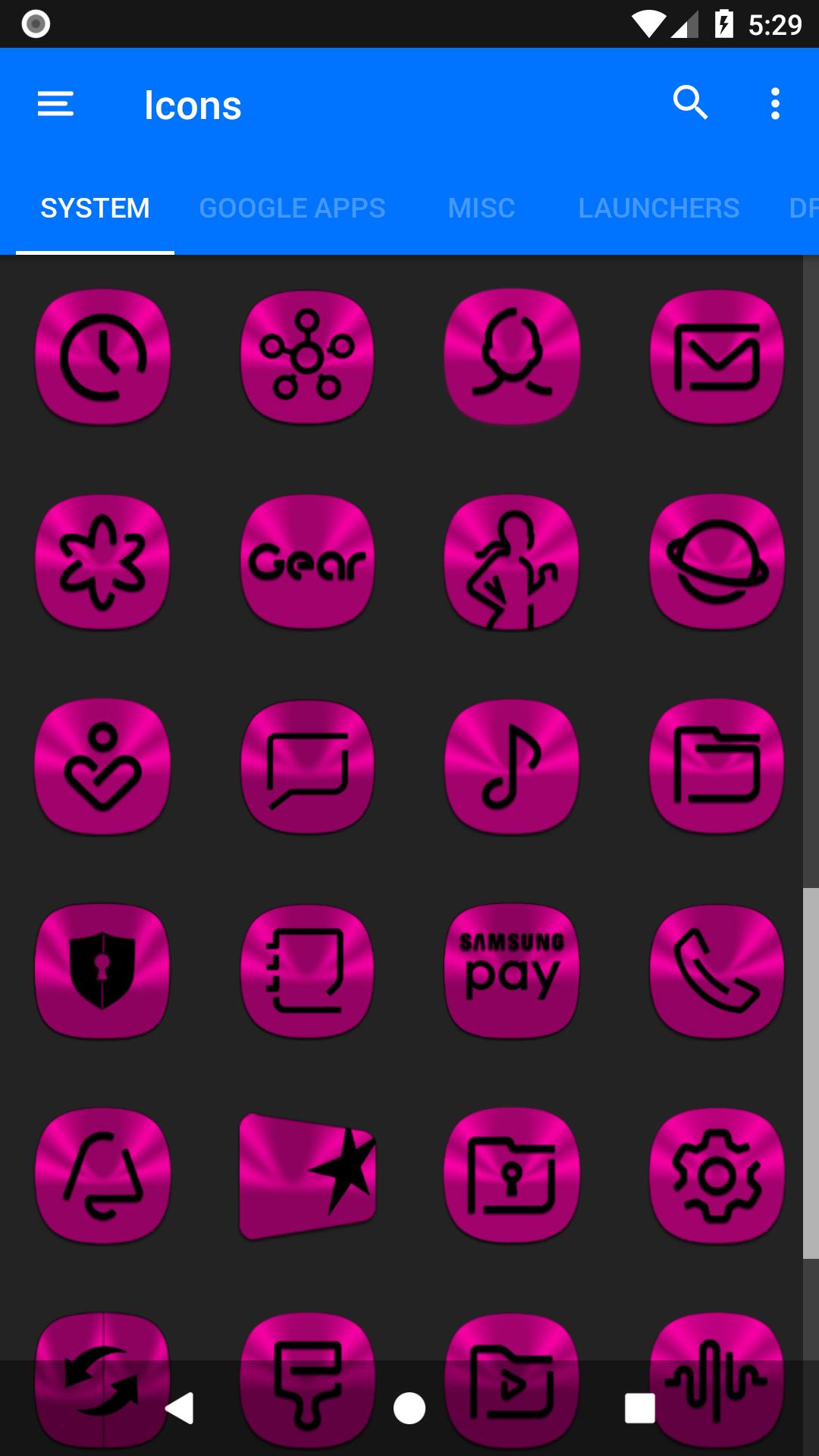Select the clock icon
Screen dimensions: 819x1456
(103, 356)
